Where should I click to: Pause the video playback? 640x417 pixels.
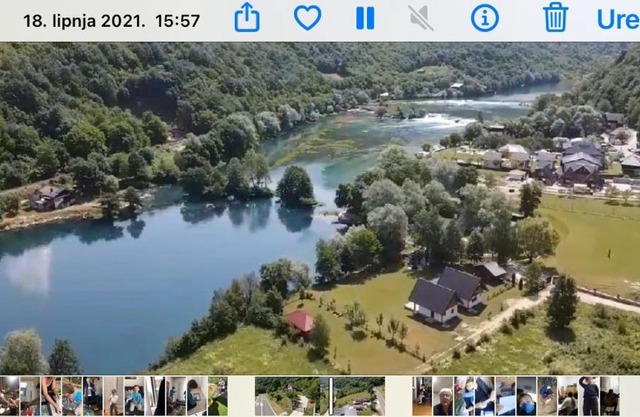365,17
